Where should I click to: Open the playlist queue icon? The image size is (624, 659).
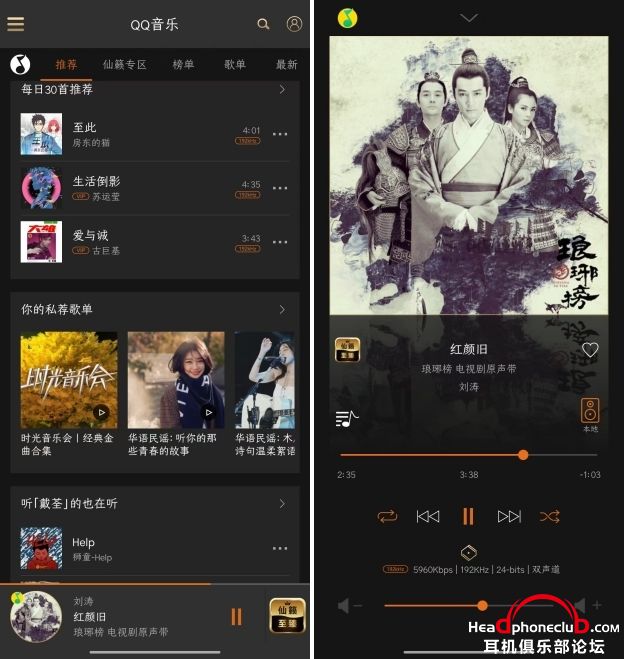pyautogui.click(x=347, y=419)
